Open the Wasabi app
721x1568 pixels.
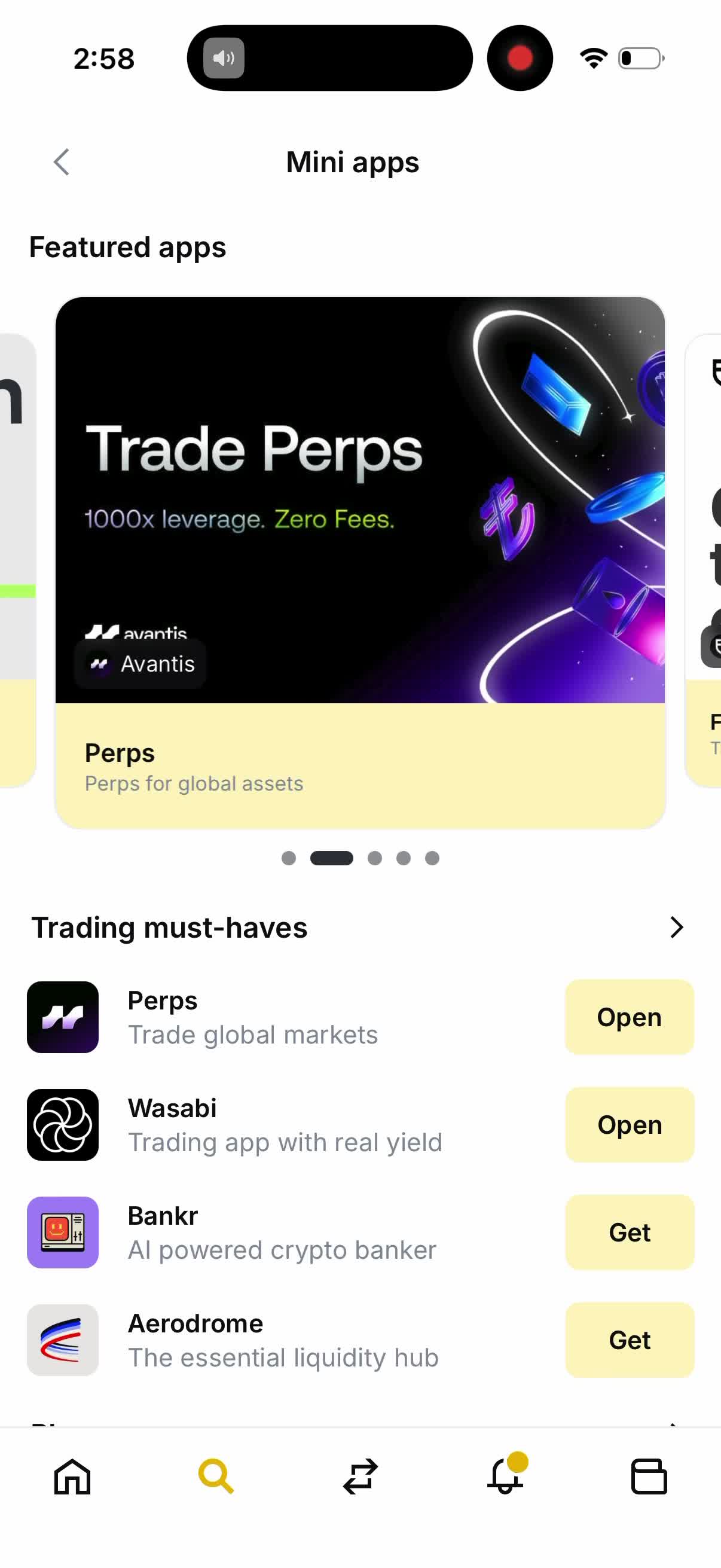[629, 1125]
